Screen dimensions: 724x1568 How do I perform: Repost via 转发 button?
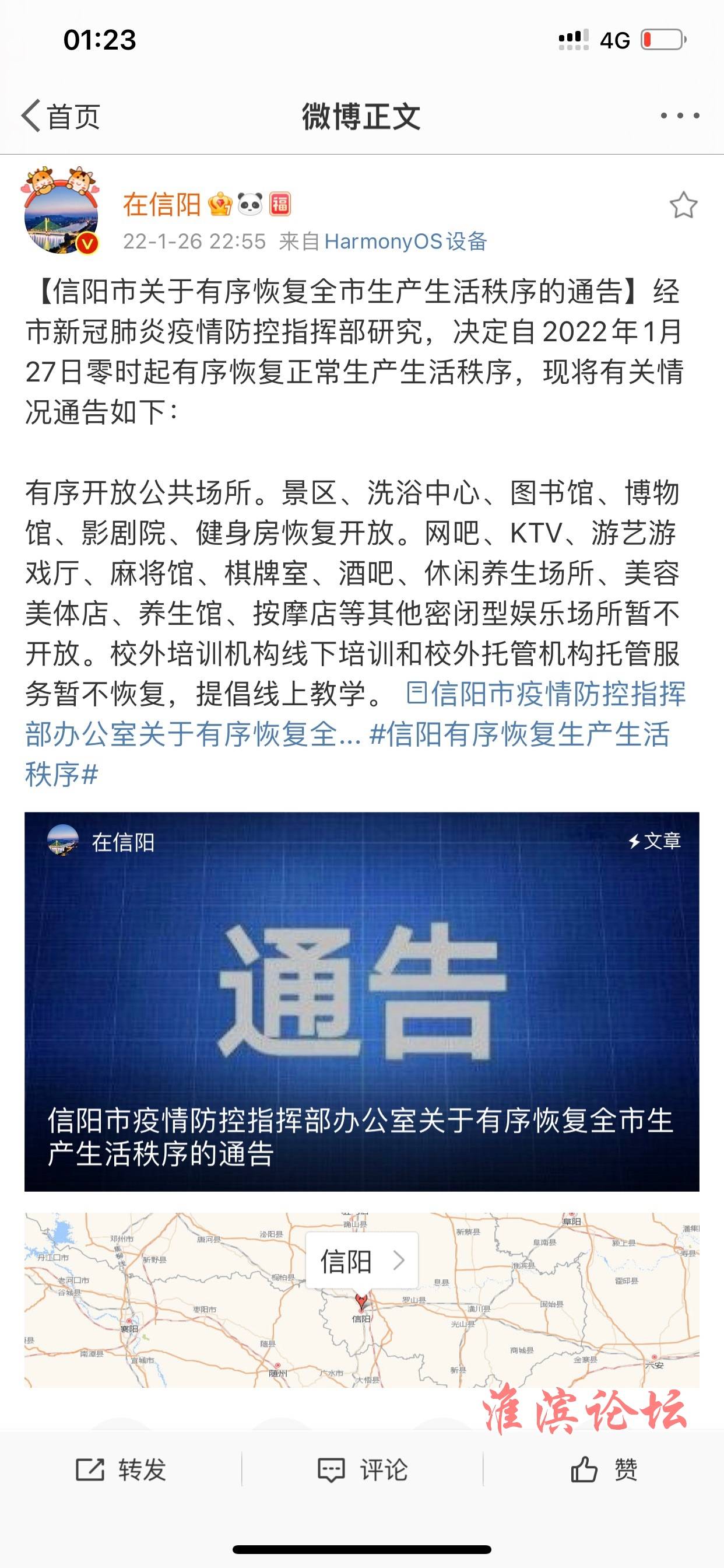(x=121, y=1471)
